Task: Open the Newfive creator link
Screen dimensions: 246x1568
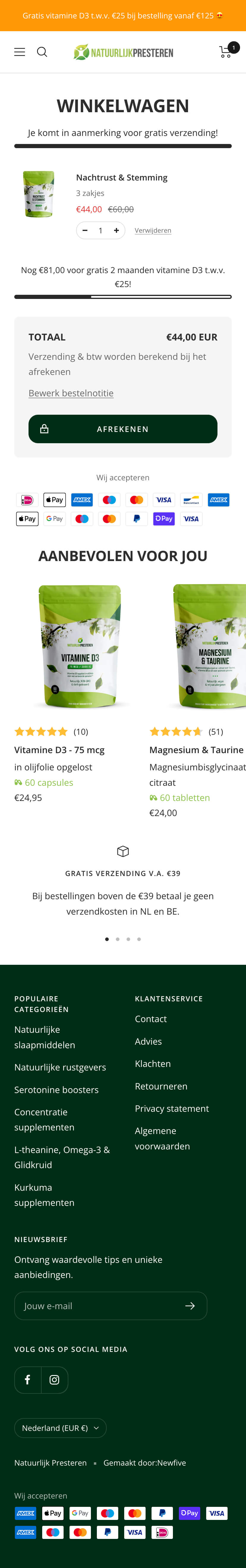Action: 144,1463
